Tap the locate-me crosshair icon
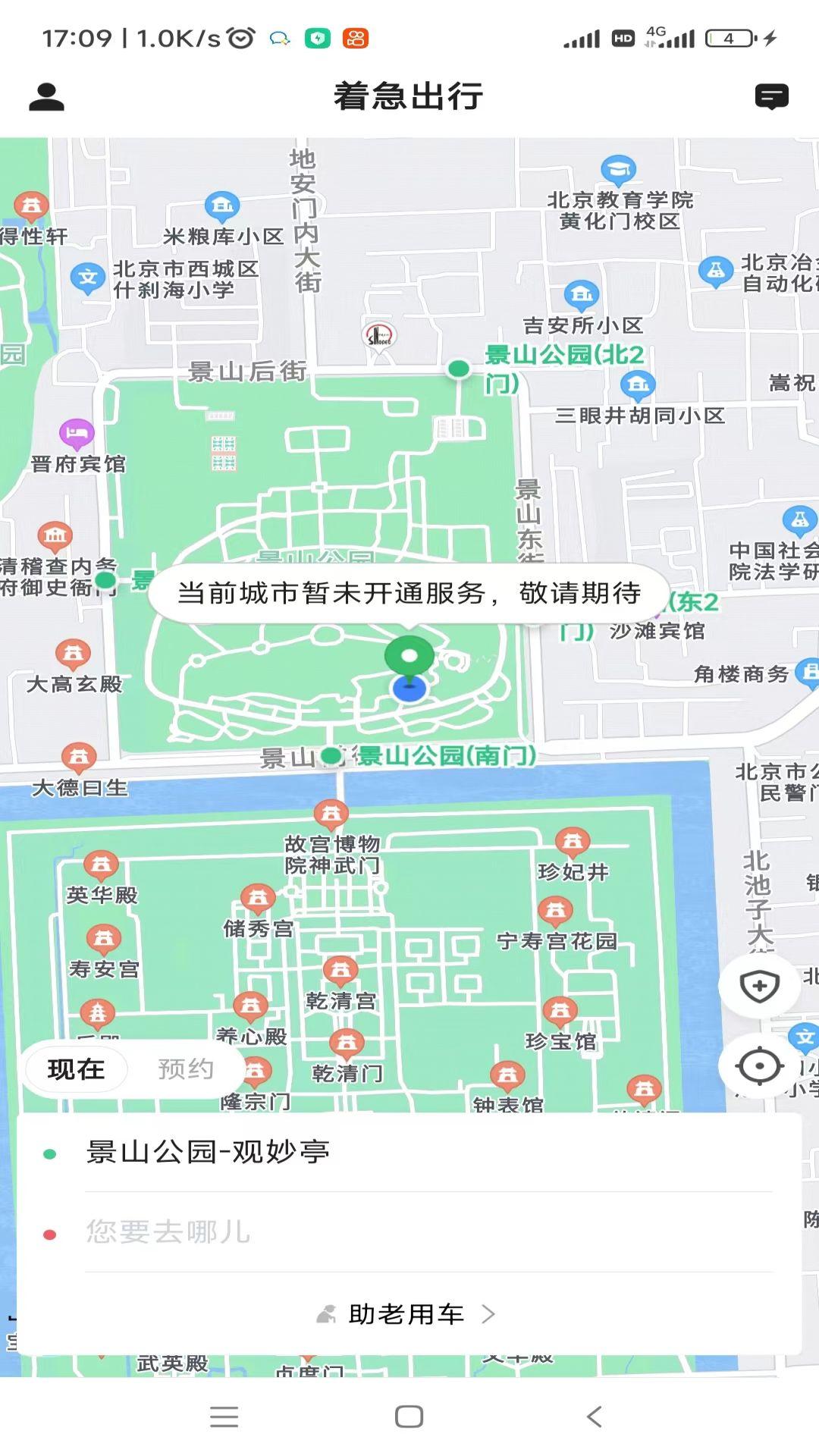The width and height of the screenshot is (819, 1456). coord(761,1065)
